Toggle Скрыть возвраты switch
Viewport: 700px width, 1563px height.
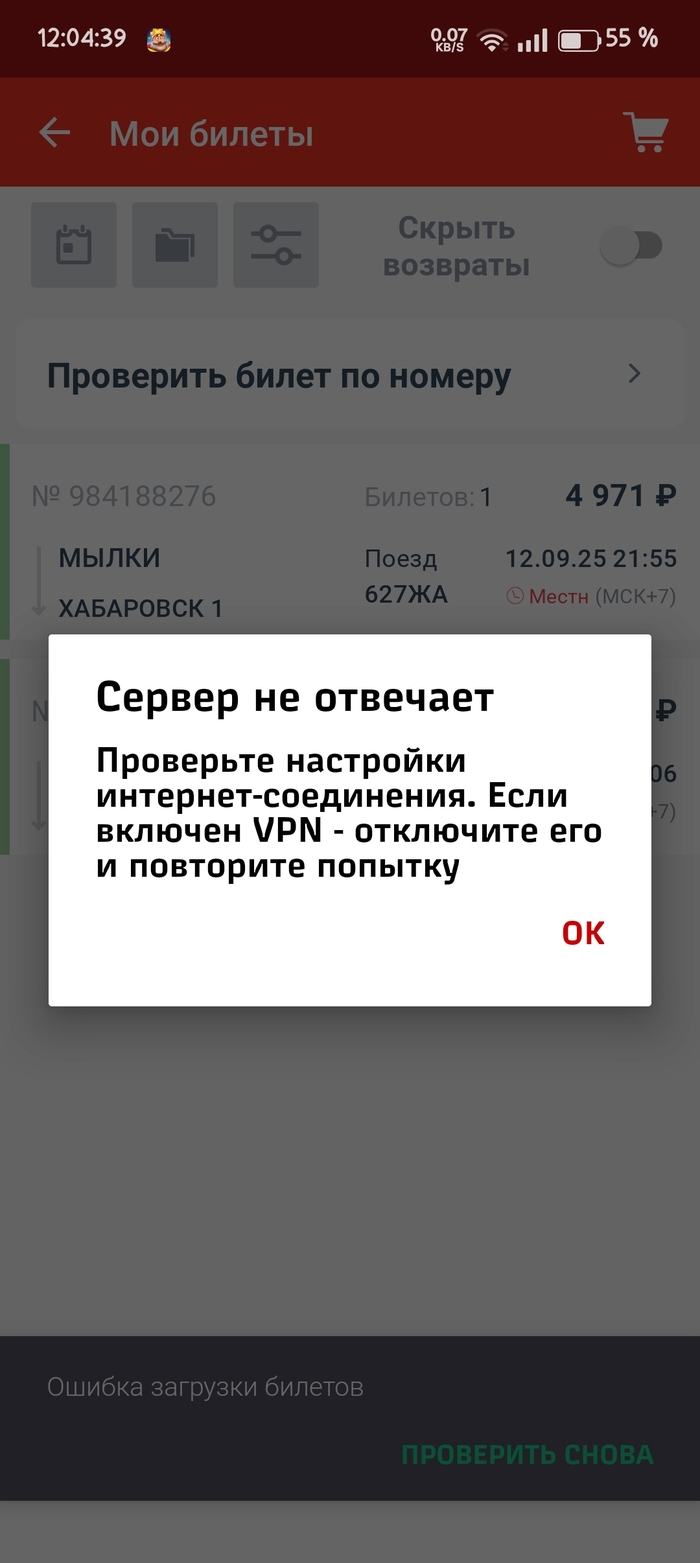pos(632,246)
